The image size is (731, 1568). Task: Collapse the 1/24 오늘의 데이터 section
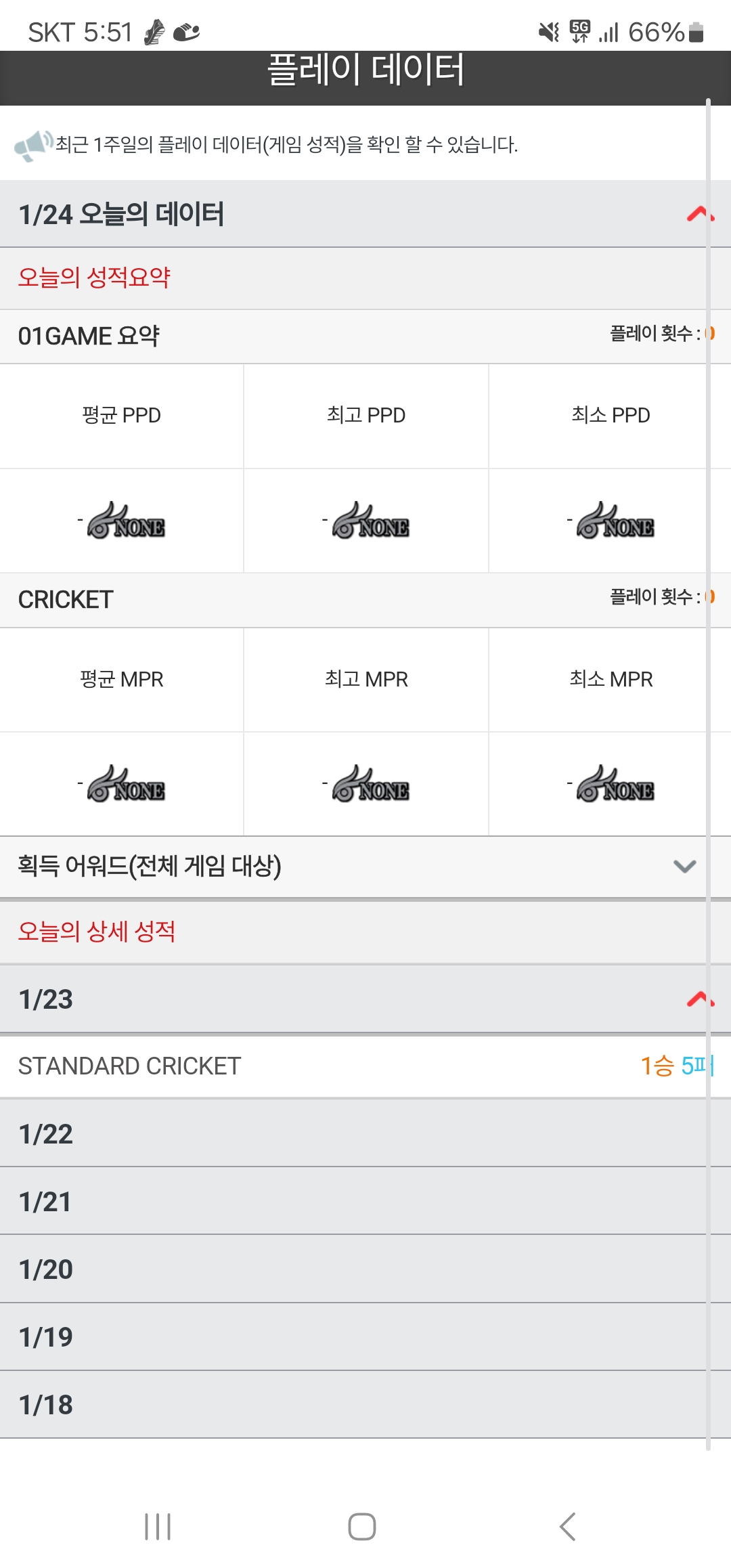pos(700,214)
